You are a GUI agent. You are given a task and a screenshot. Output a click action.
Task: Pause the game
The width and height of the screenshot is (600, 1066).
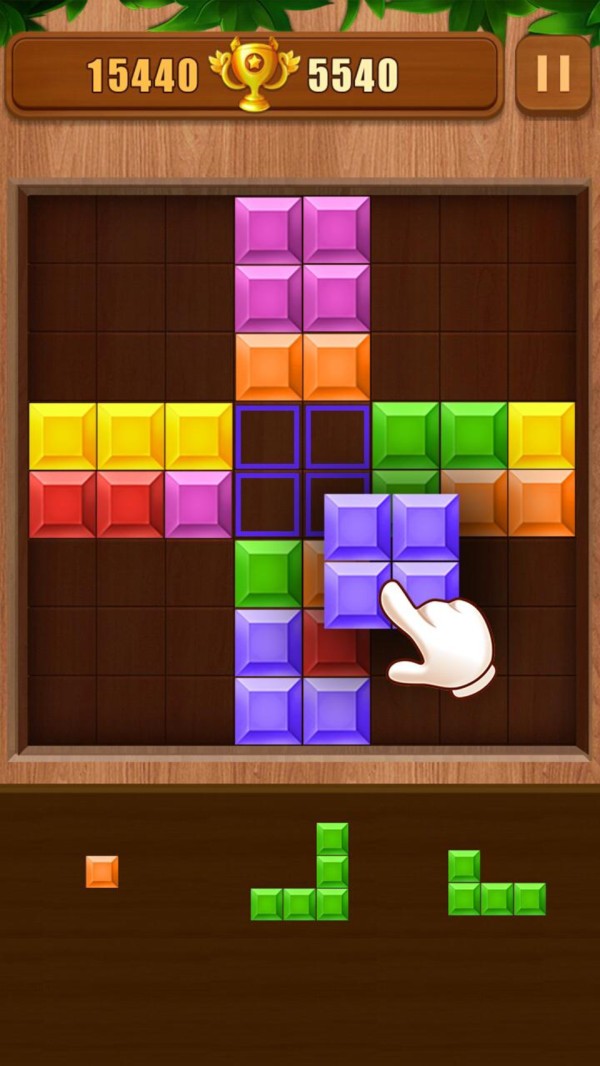(x=553, y=74)
